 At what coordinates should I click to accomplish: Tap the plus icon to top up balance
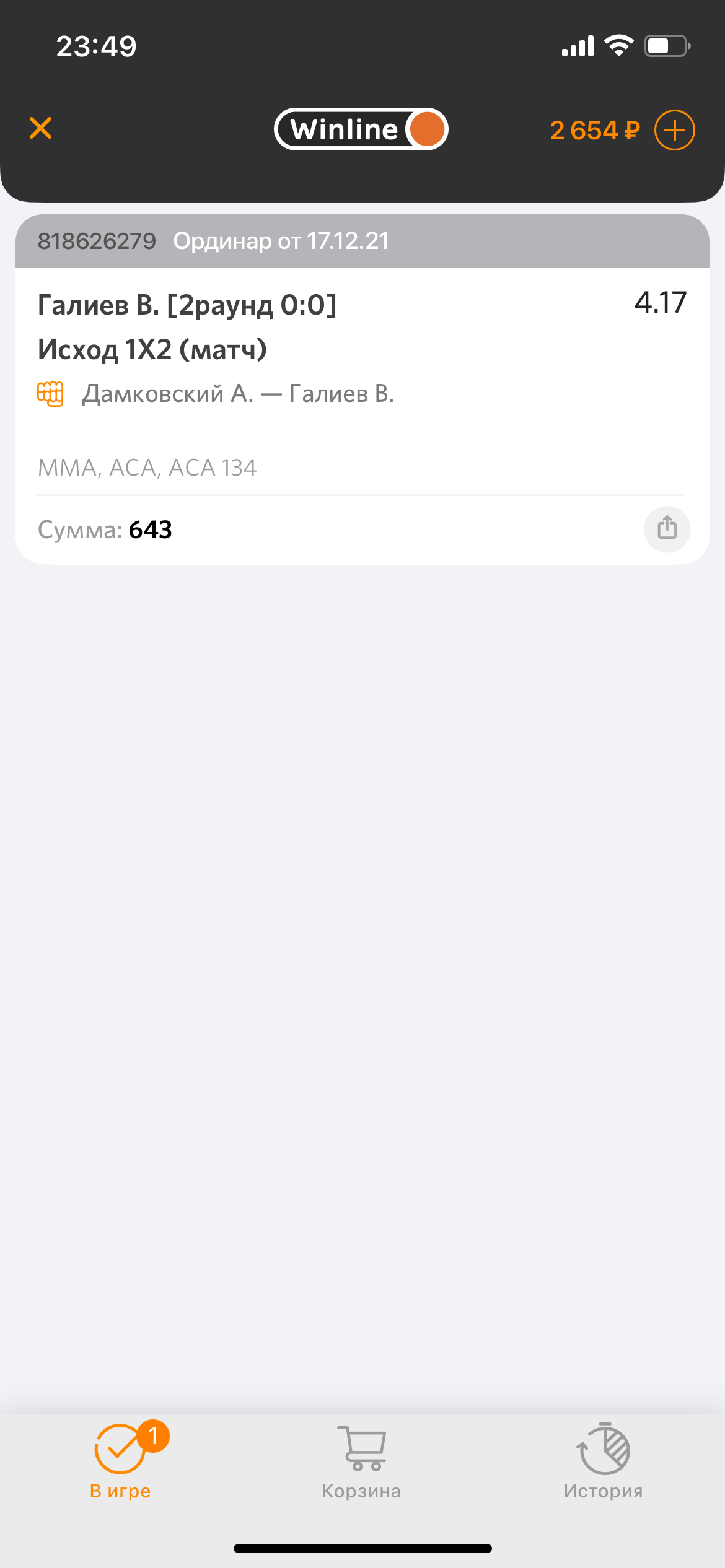[674, 130]
